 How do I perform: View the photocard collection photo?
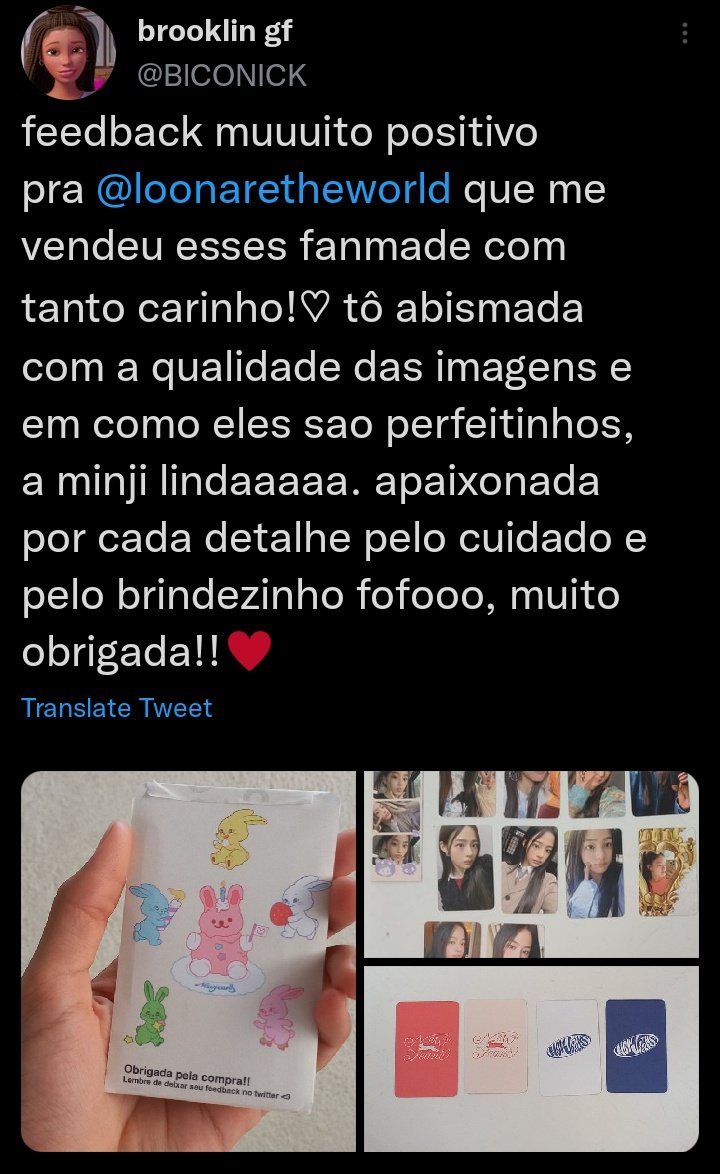(x=531, y=864)
